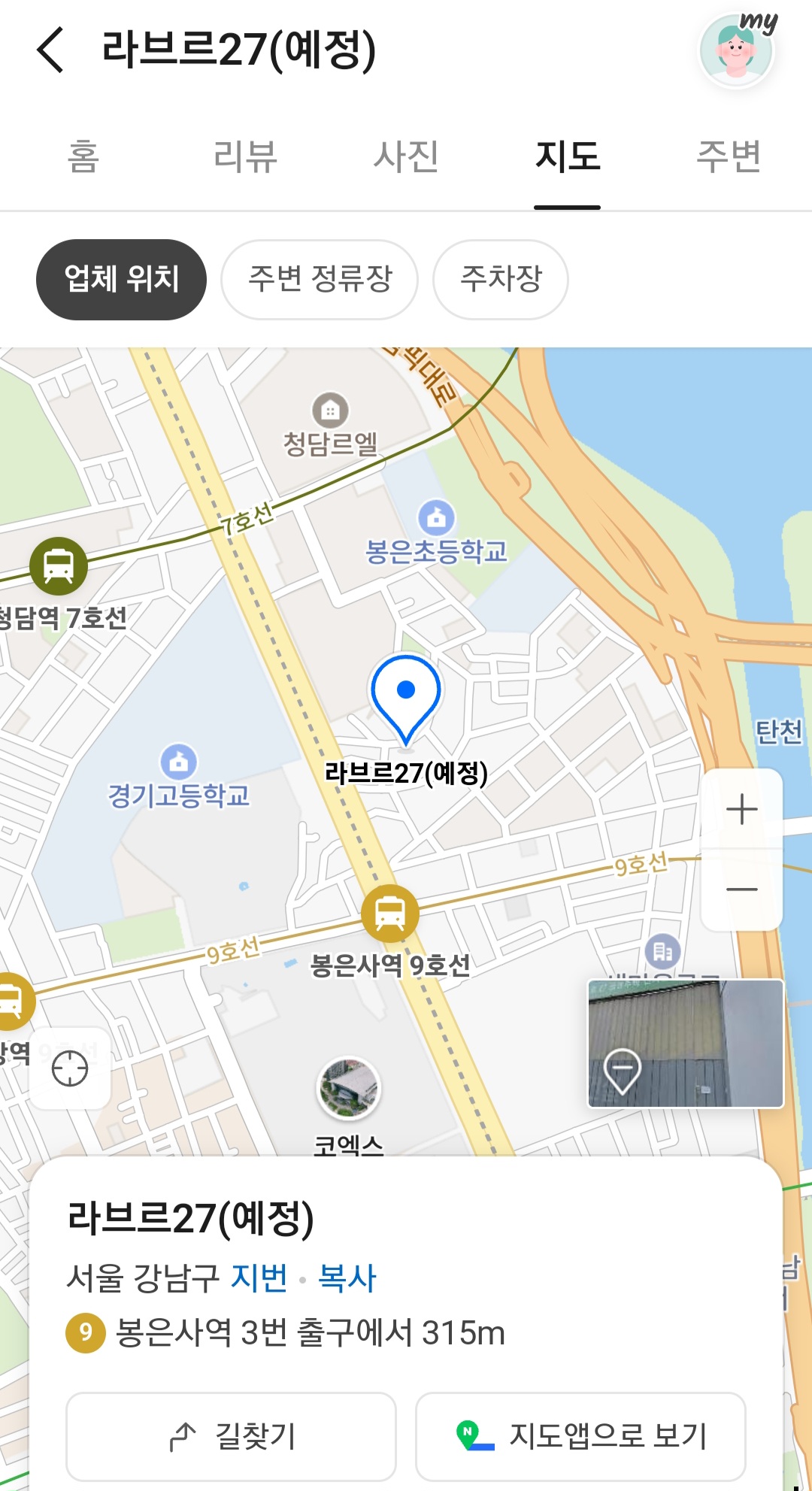Switch to the 리뷰 tab

[x=245, y=157]
